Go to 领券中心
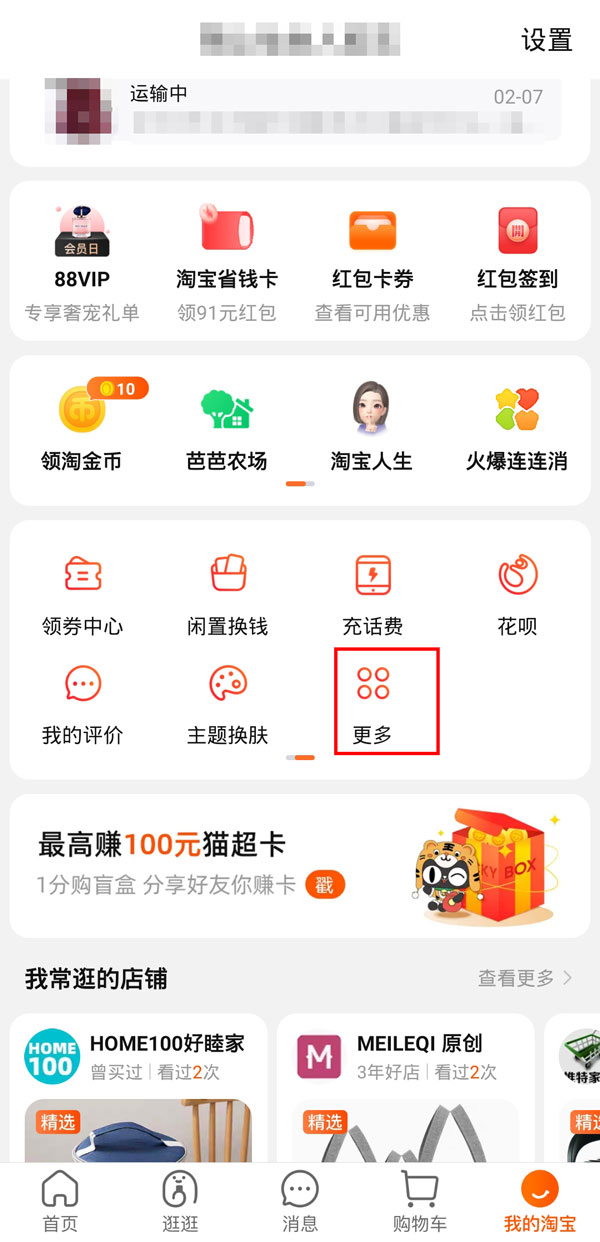 [82, 596]
